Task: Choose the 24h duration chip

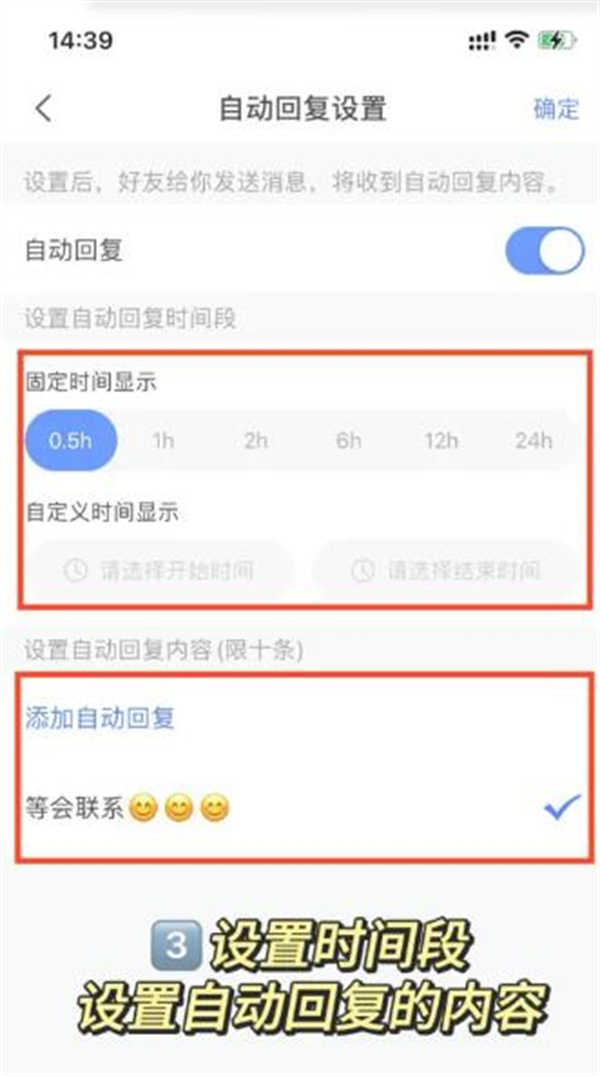Action: tap(533, 440)
